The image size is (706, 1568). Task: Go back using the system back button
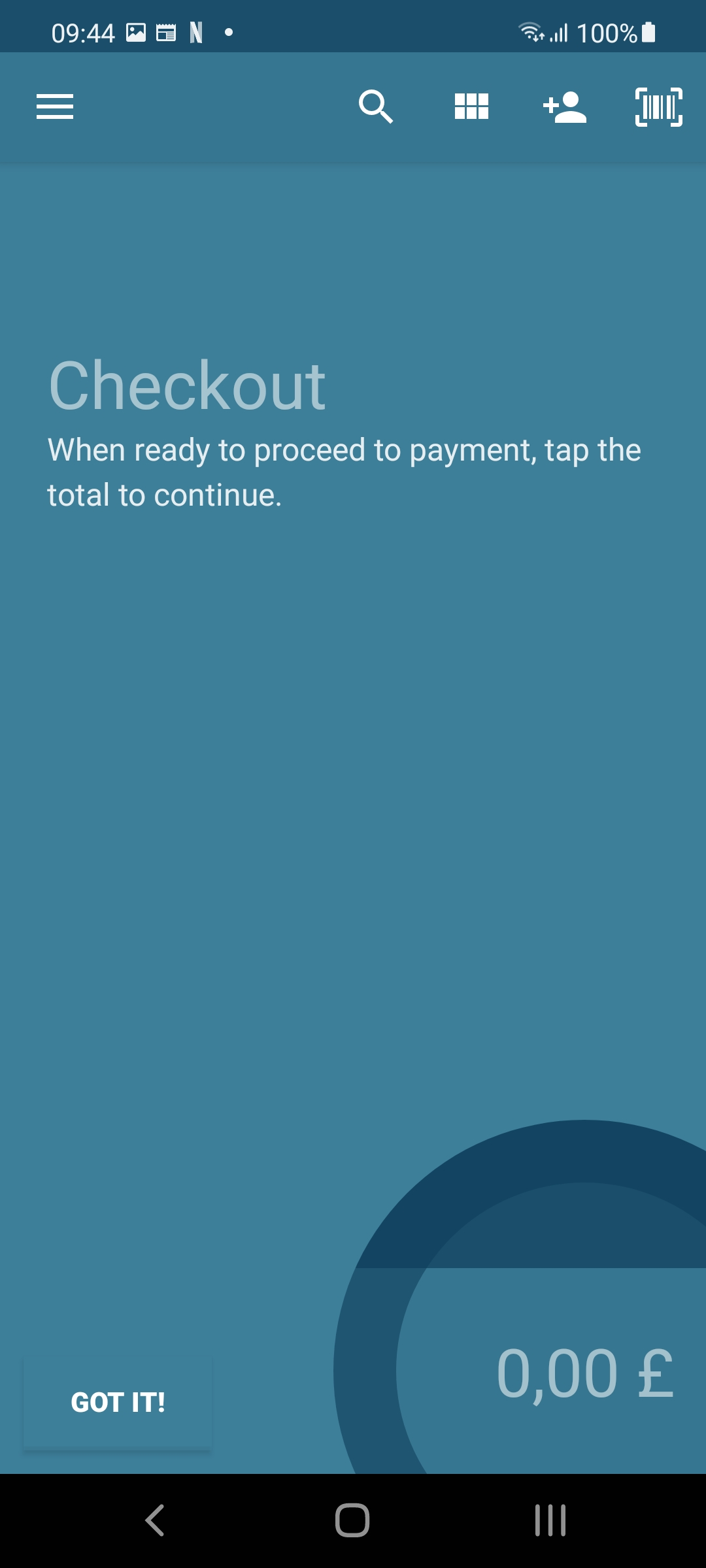click(x=155, y=1520)
